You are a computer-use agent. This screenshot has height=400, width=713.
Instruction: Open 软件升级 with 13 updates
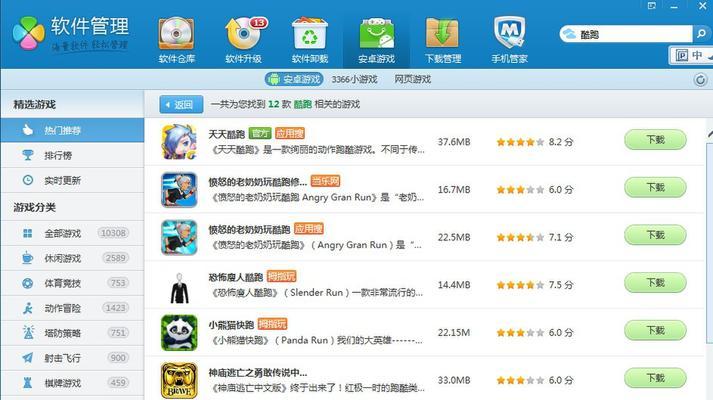[x=243, y=40]
